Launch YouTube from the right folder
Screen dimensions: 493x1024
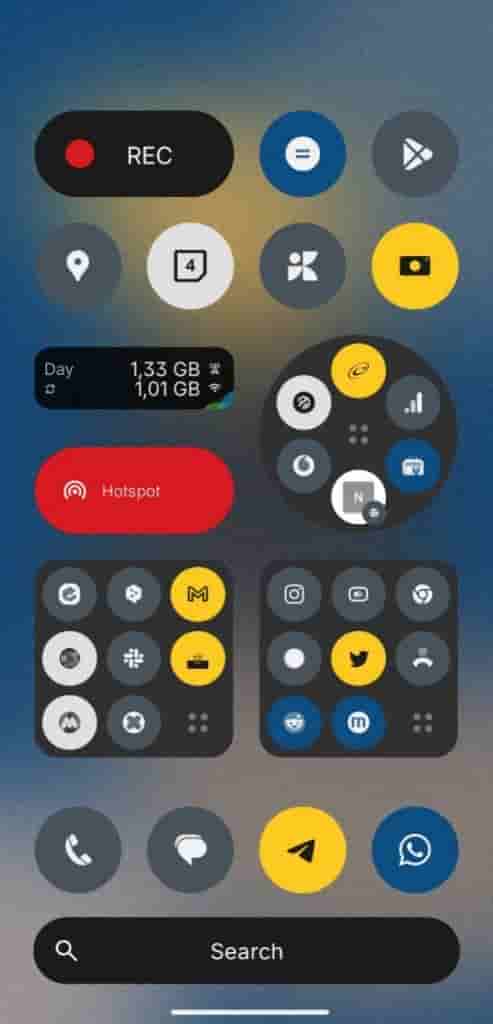click(358, 594)
